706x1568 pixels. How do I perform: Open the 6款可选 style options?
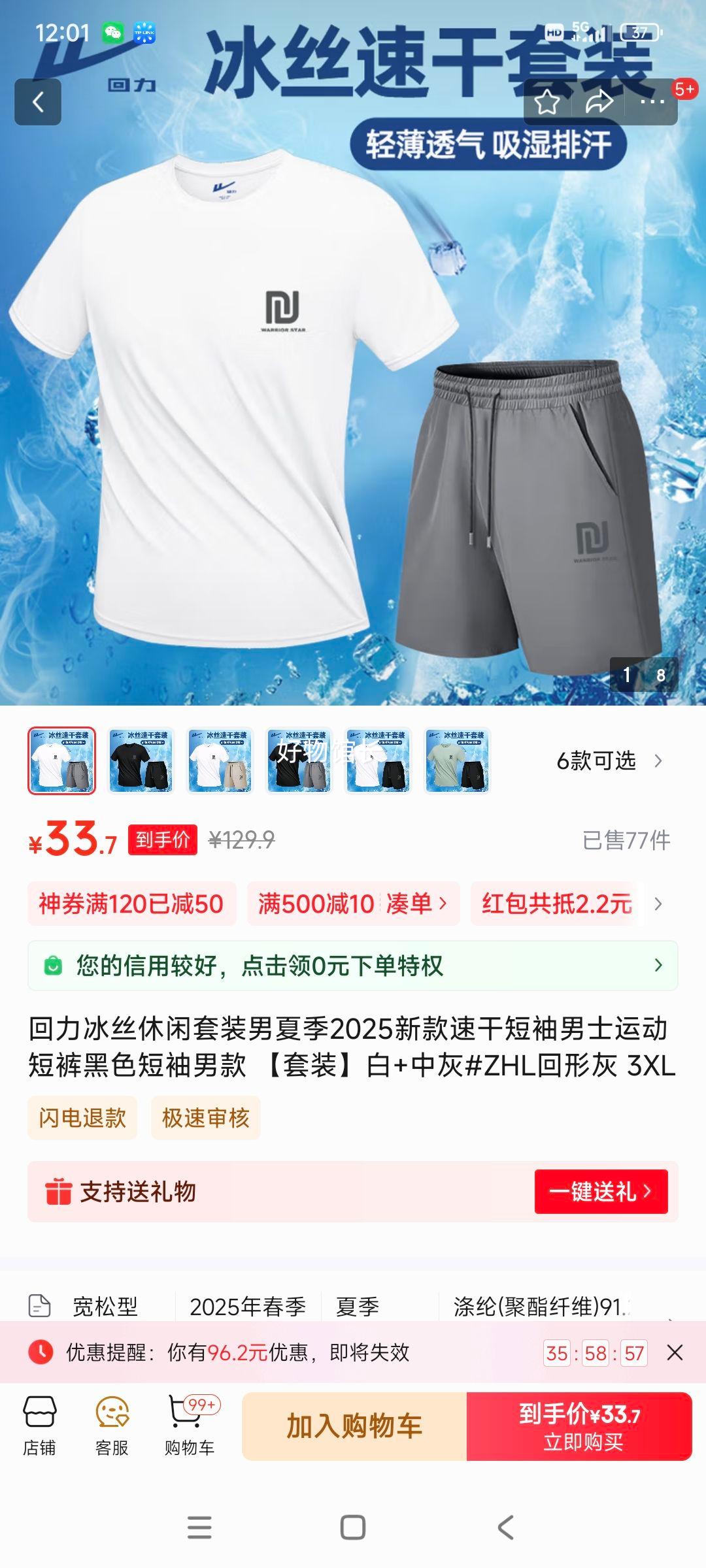608,760
